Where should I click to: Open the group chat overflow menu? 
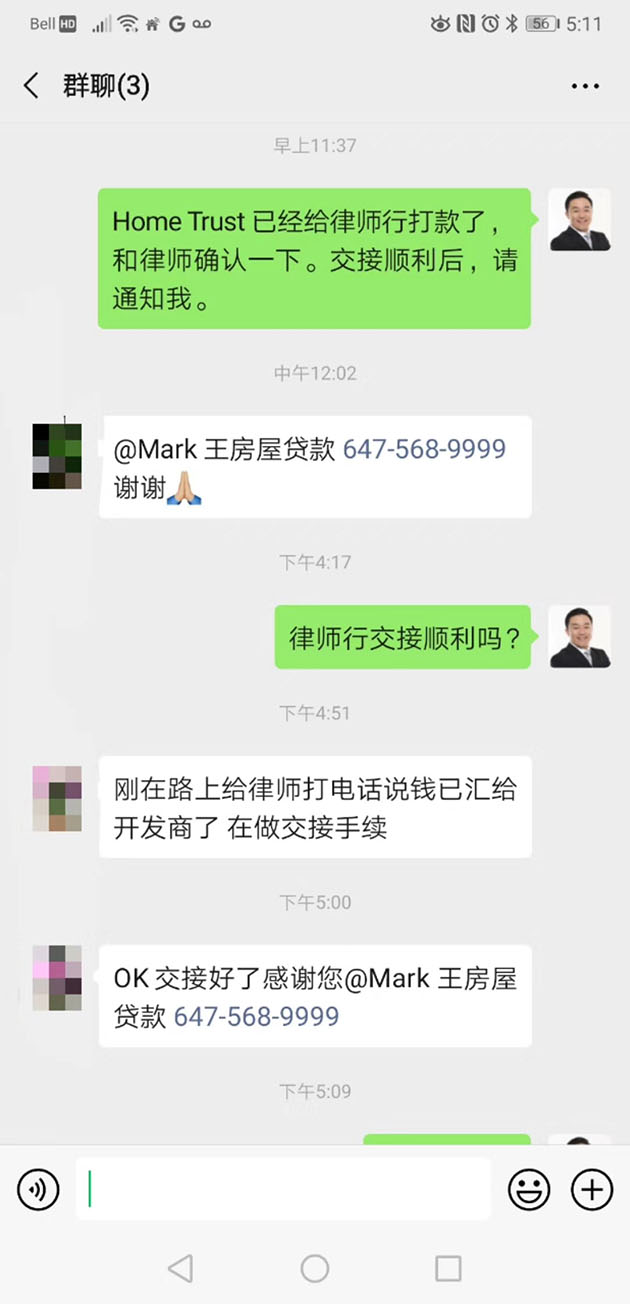click(x=585, y=87)
